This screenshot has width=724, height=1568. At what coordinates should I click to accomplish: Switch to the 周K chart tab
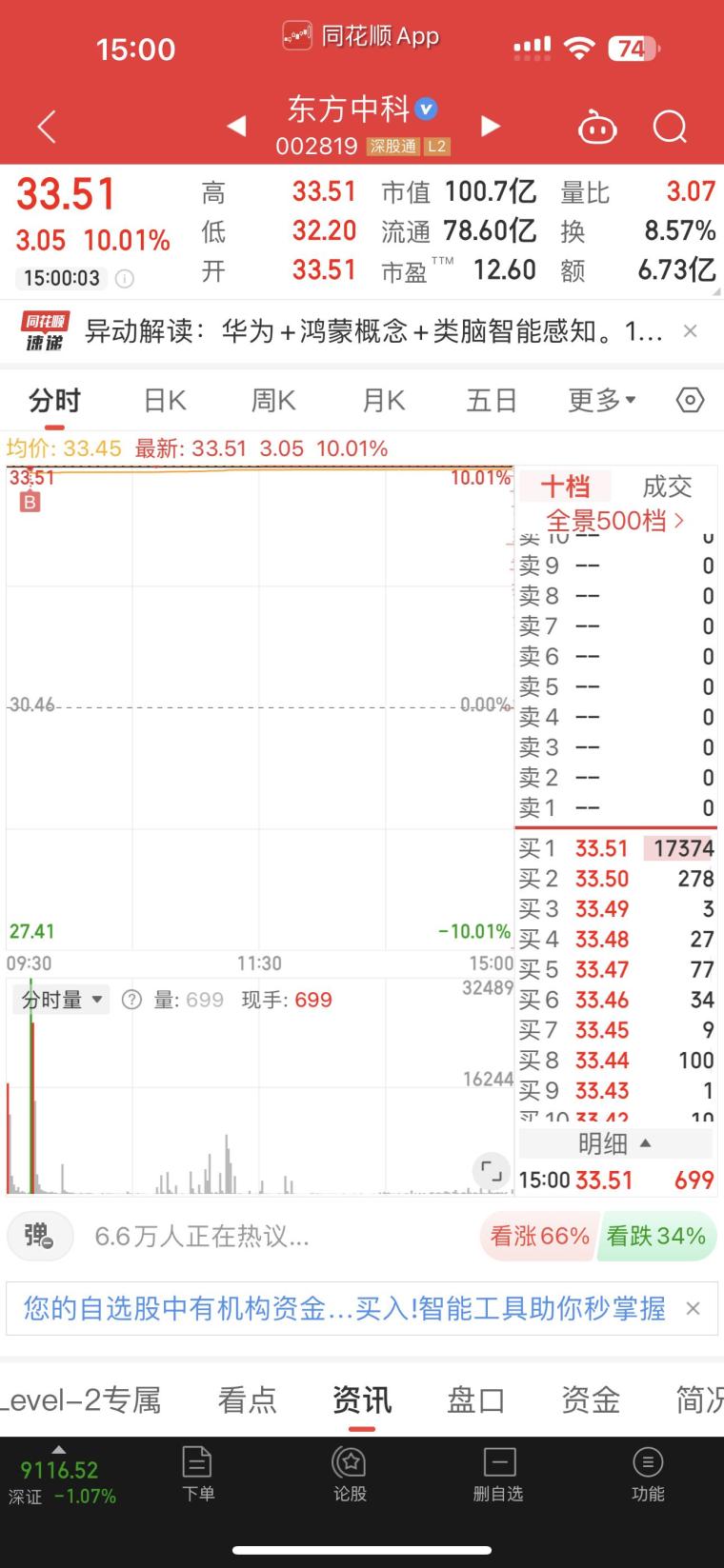click(273, 401)
